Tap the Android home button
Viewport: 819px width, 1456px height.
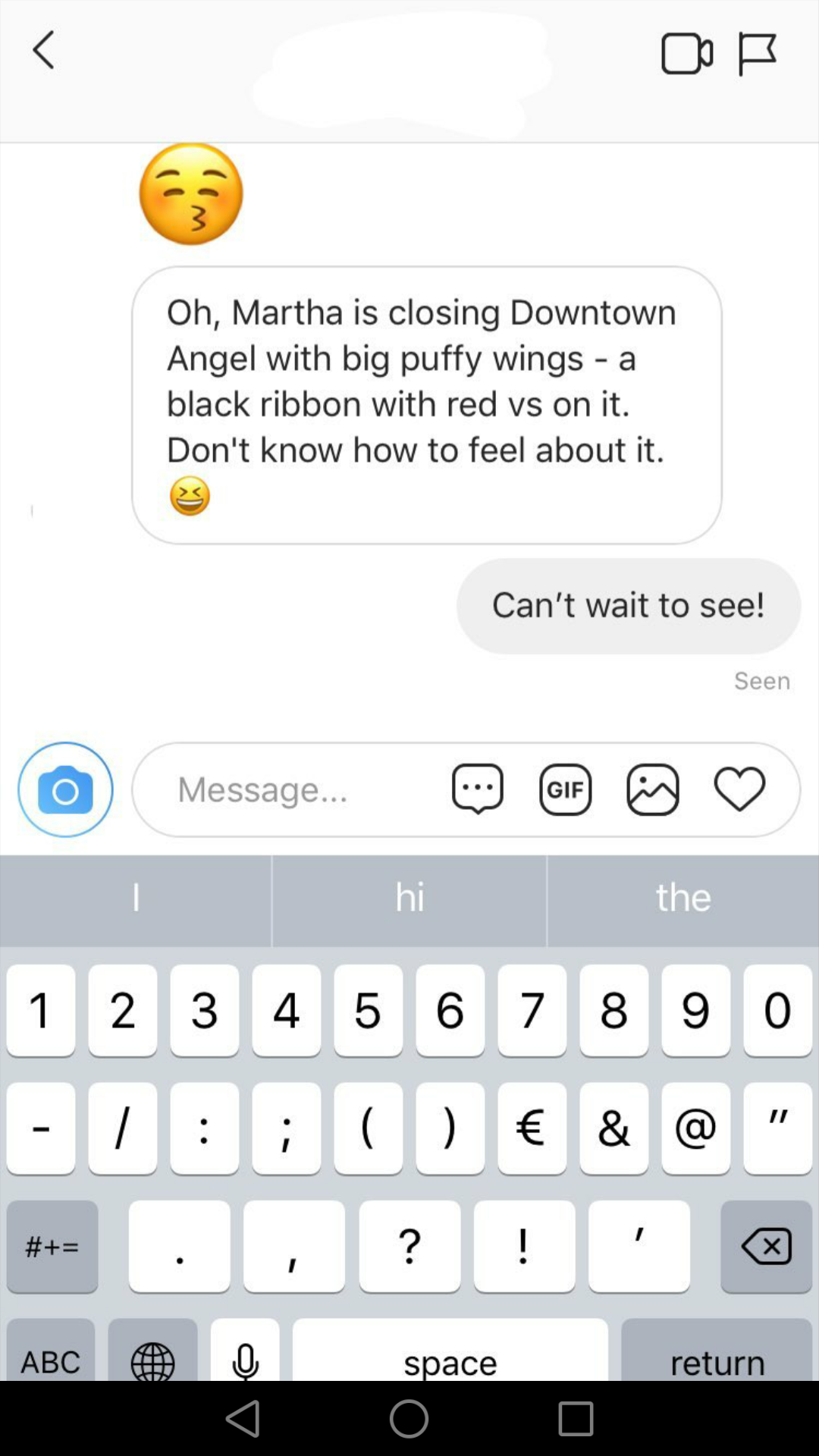[x=409, y=1418]
